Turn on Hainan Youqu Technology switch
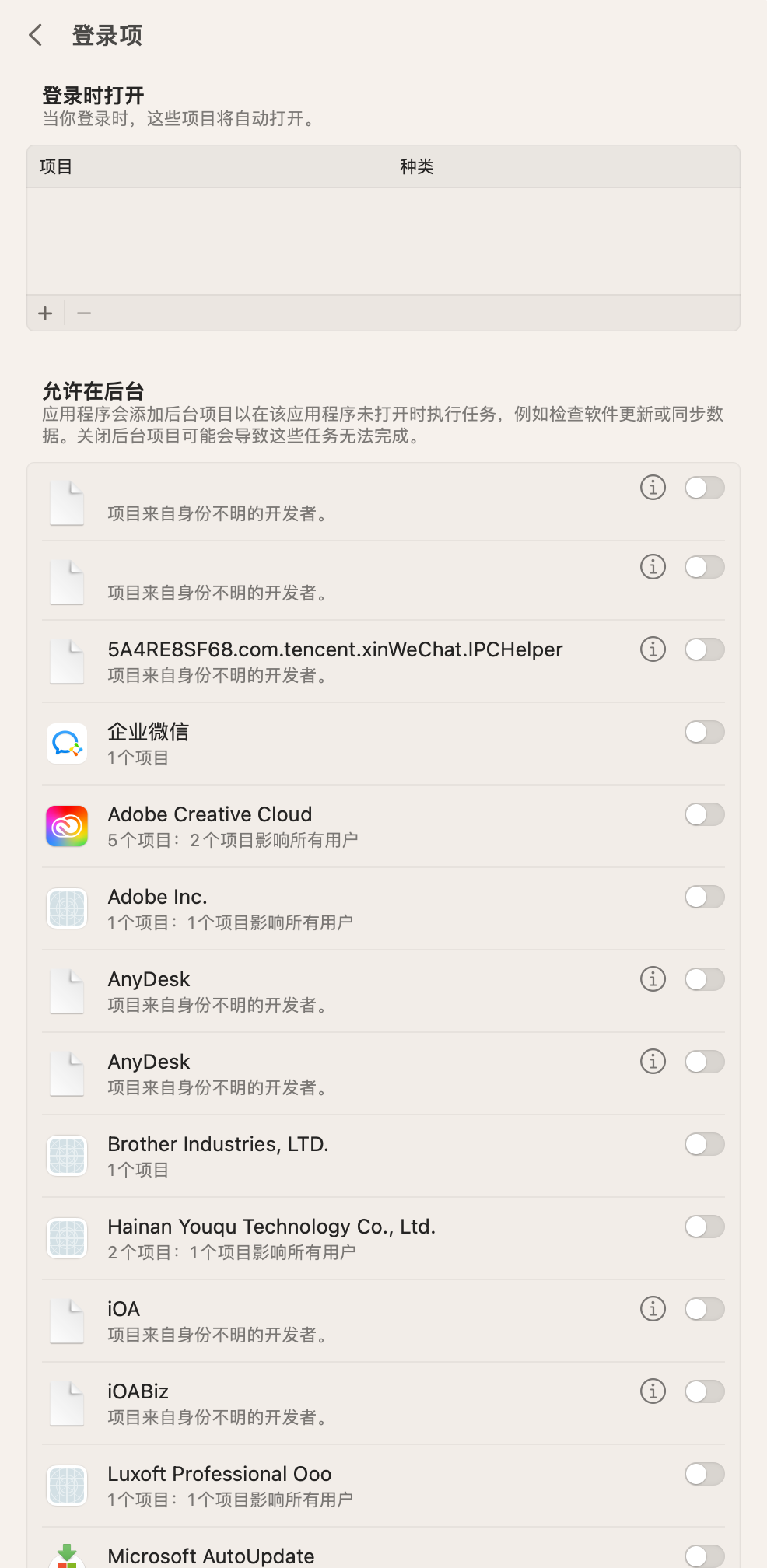 tap(704, 1227)
